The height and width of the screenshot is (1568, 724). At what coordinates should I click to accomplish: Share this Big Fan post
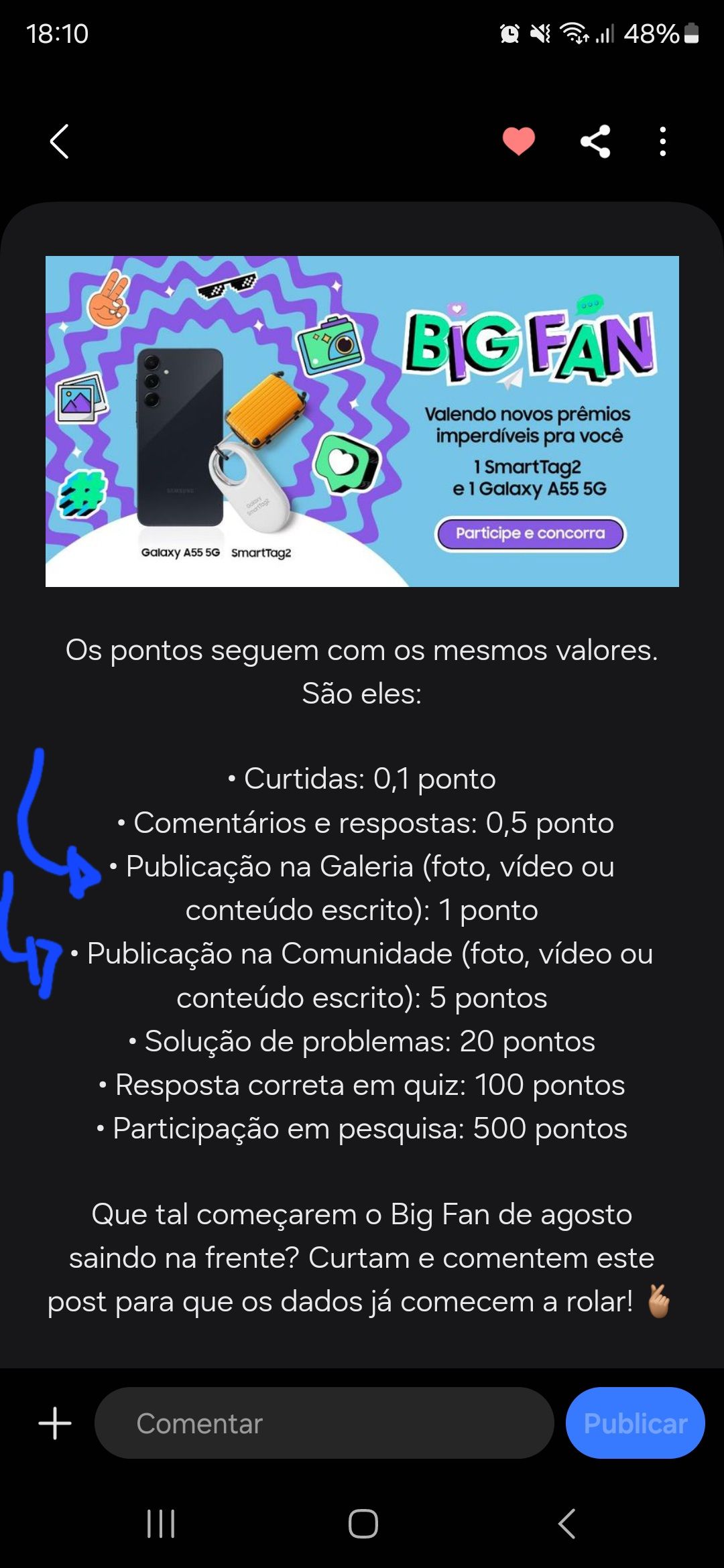coord(595,141)
